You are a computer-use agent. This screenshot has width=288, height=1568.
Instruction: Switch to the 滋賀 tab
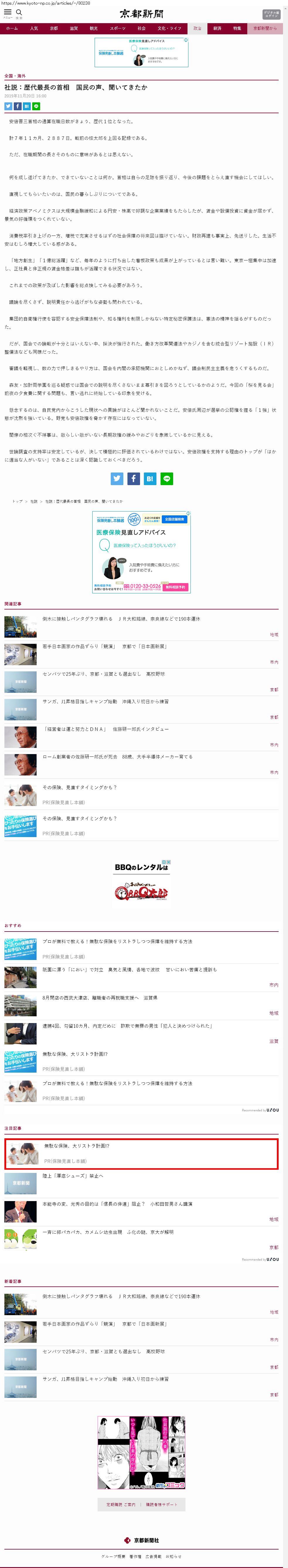pyautogui.click(x=74, y=29)
